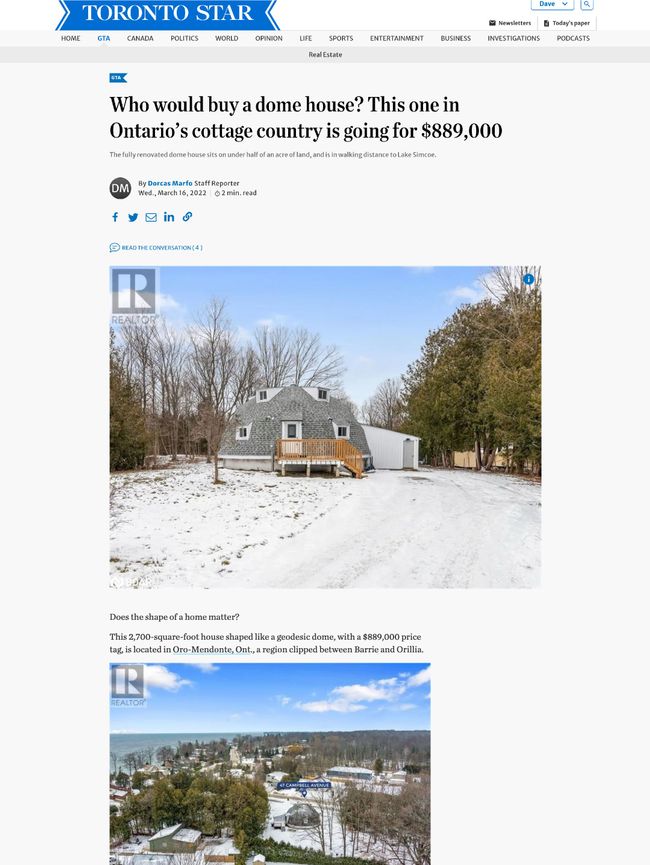
Task: Open the Oro-Medonte, Ont. link
Action: pyautogui.click(x=212, y=650)
